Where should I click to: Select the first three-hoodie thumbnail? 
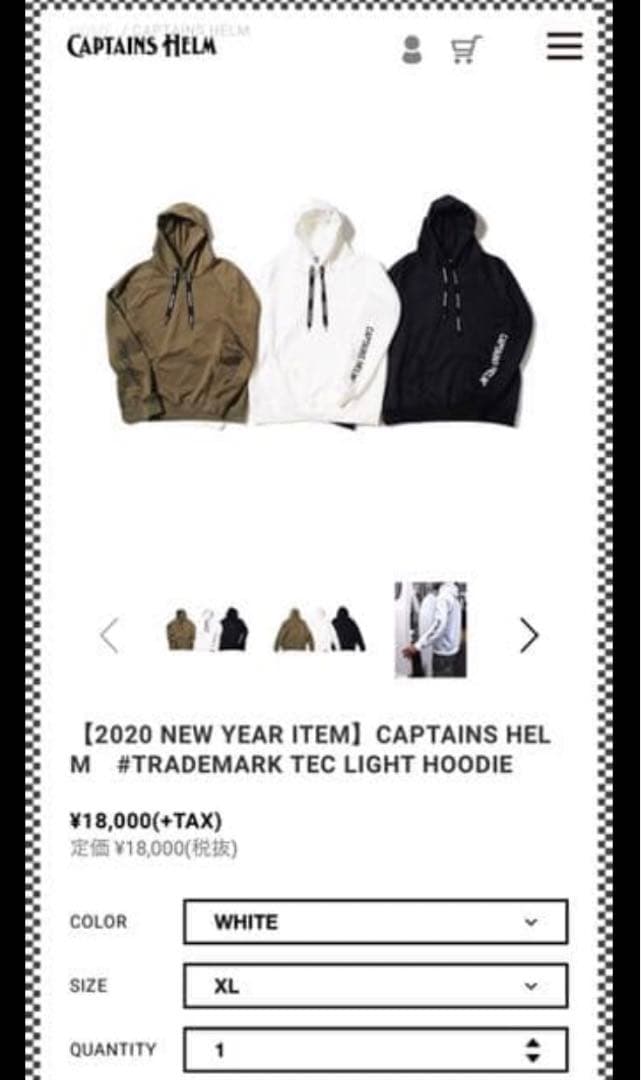[207, 630]
